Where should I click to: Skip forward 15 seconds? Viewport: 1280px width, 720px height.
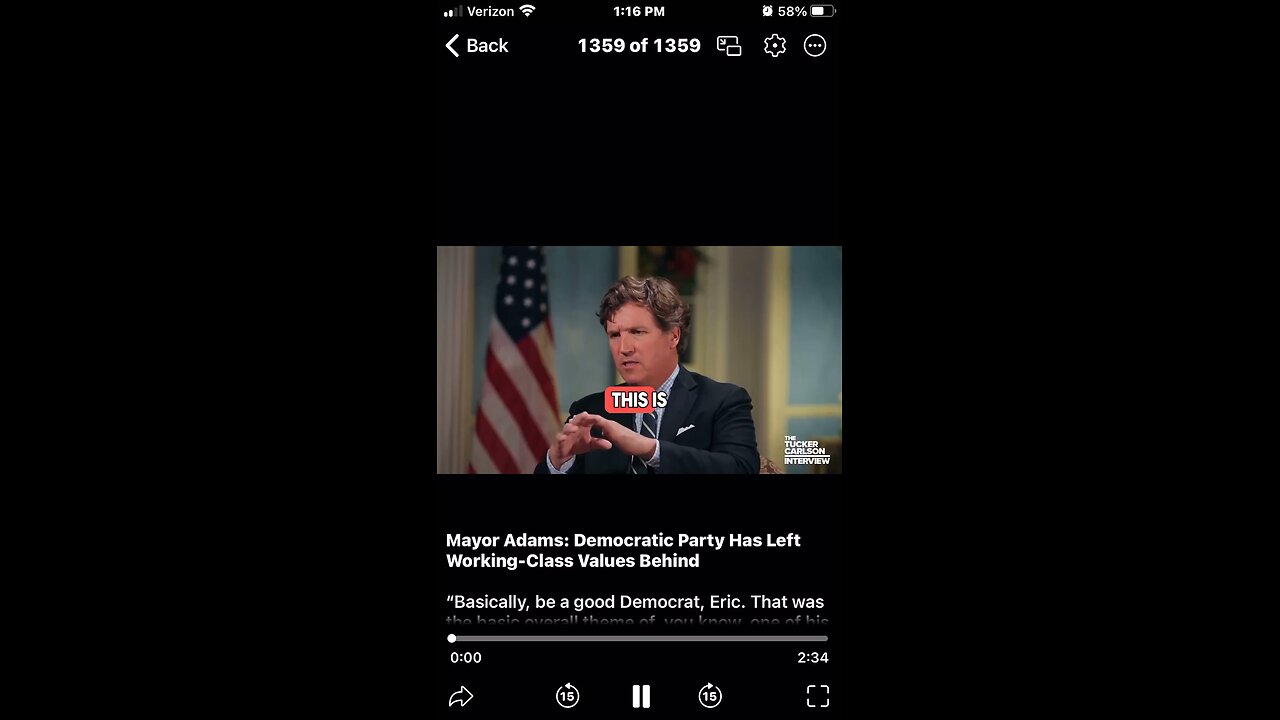710,696
